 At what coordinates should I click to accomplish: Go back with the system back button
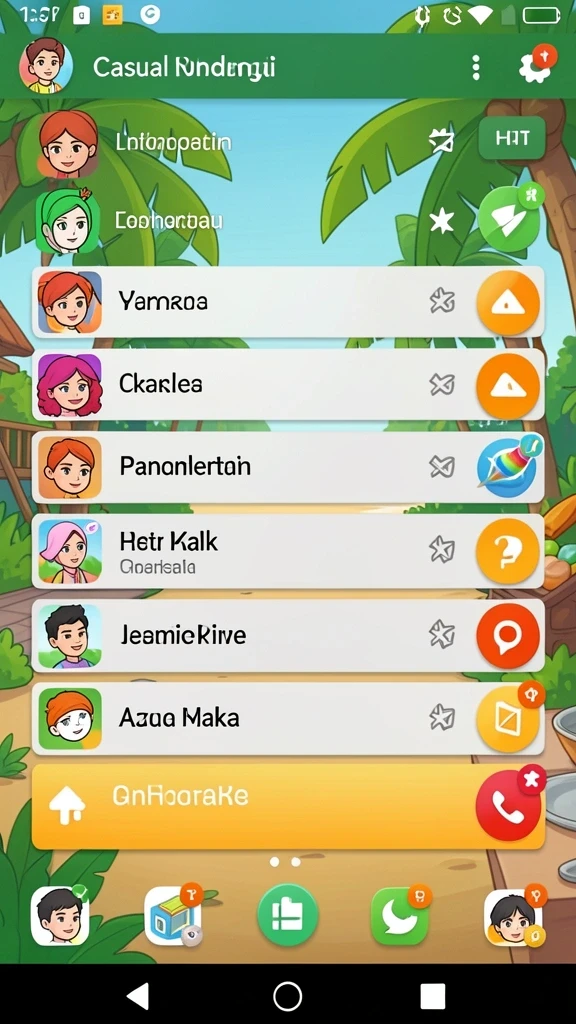[x=138, y=997]
